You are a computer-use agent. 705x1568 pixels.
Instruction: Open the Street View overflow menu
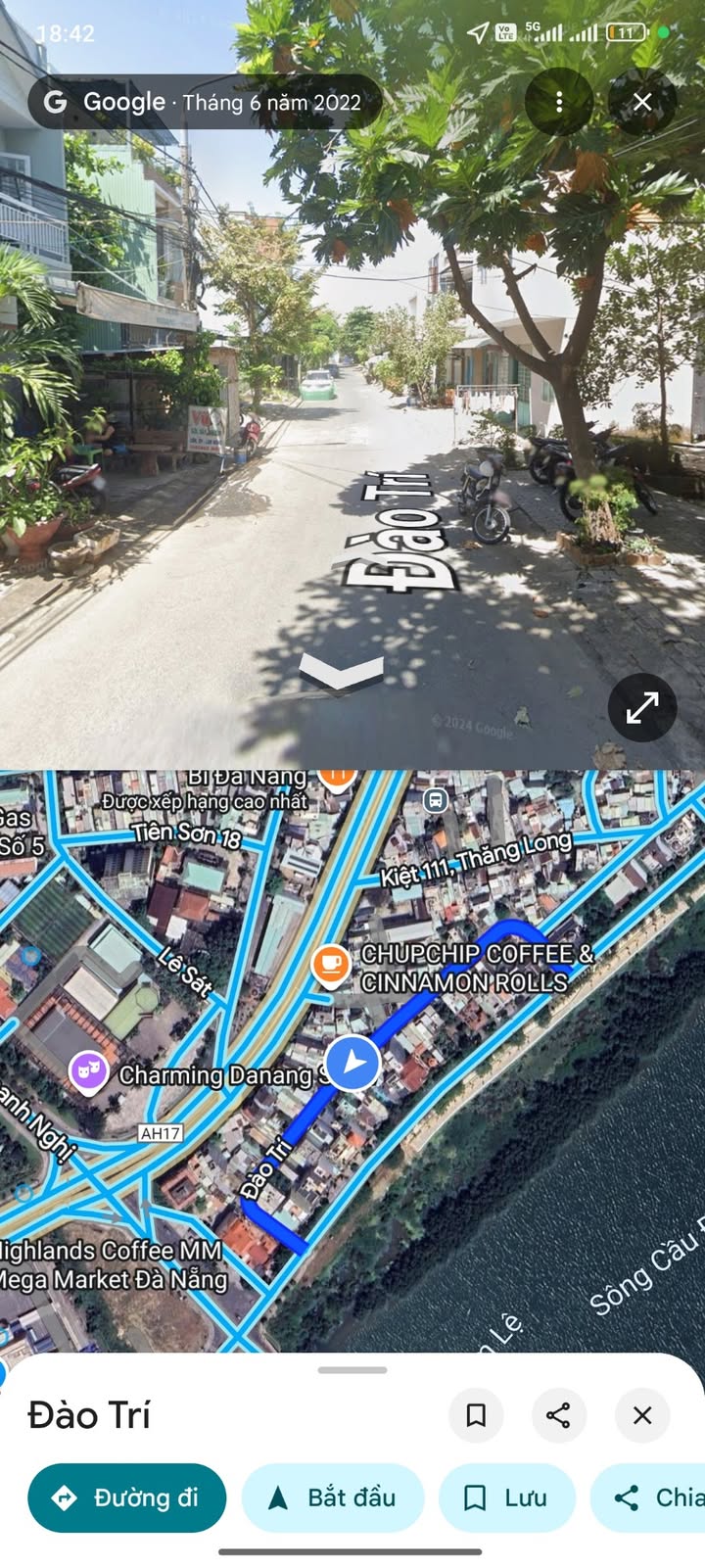[x=558, y=102]
